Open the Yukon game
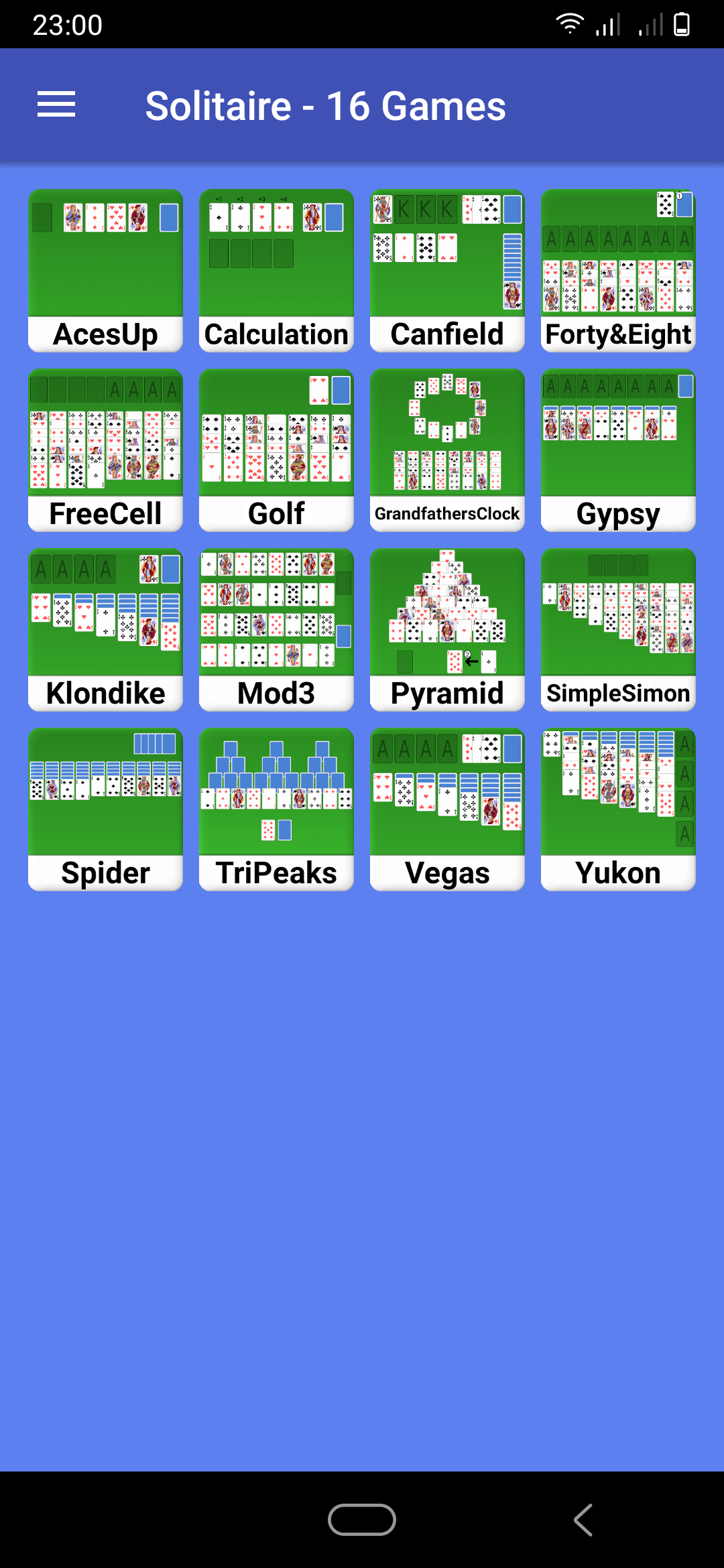This screenshot has height=1568, width=724. pyautogui.click(x=618, y=809)
